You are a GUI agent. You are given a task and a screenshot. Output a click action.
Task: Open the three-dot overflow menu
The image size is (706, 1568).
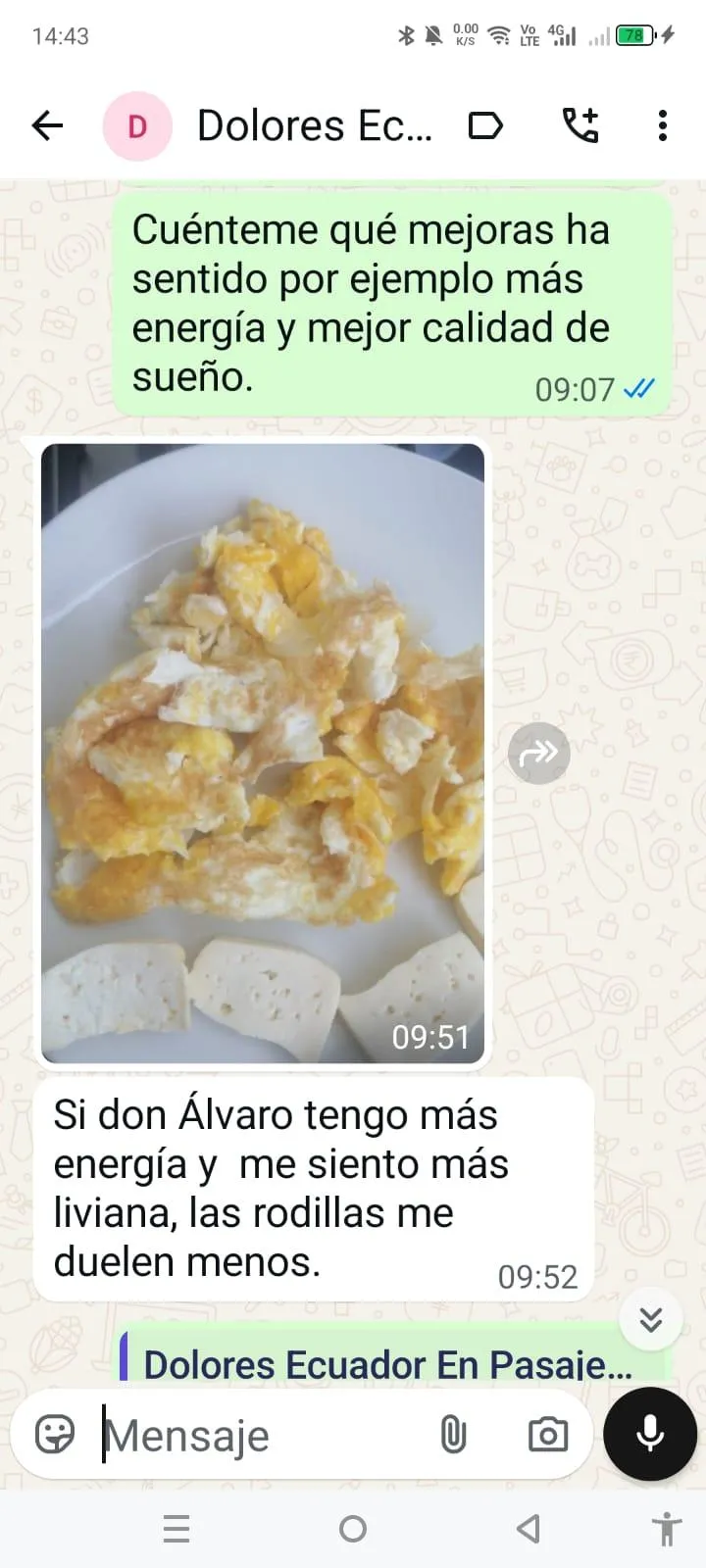coord(663,125)
